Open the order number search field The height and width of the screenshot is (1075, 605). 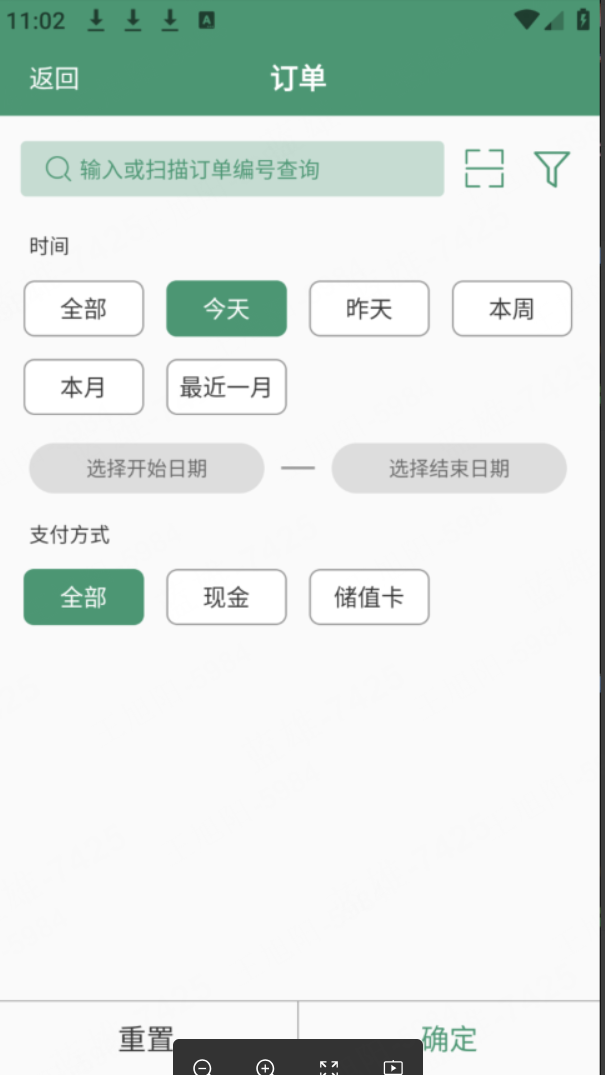(232, 169)
